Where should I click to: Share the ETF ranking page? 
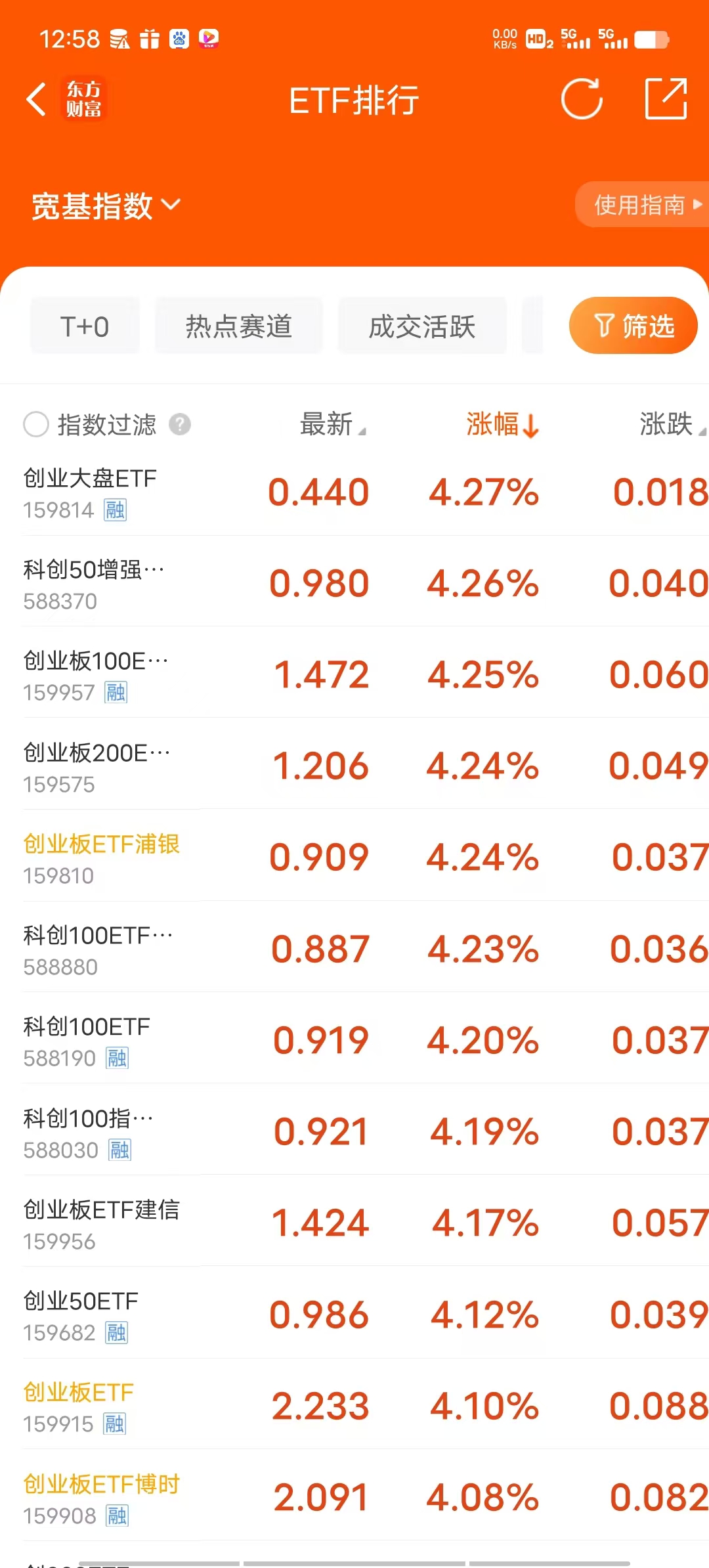tap(666, 100)
